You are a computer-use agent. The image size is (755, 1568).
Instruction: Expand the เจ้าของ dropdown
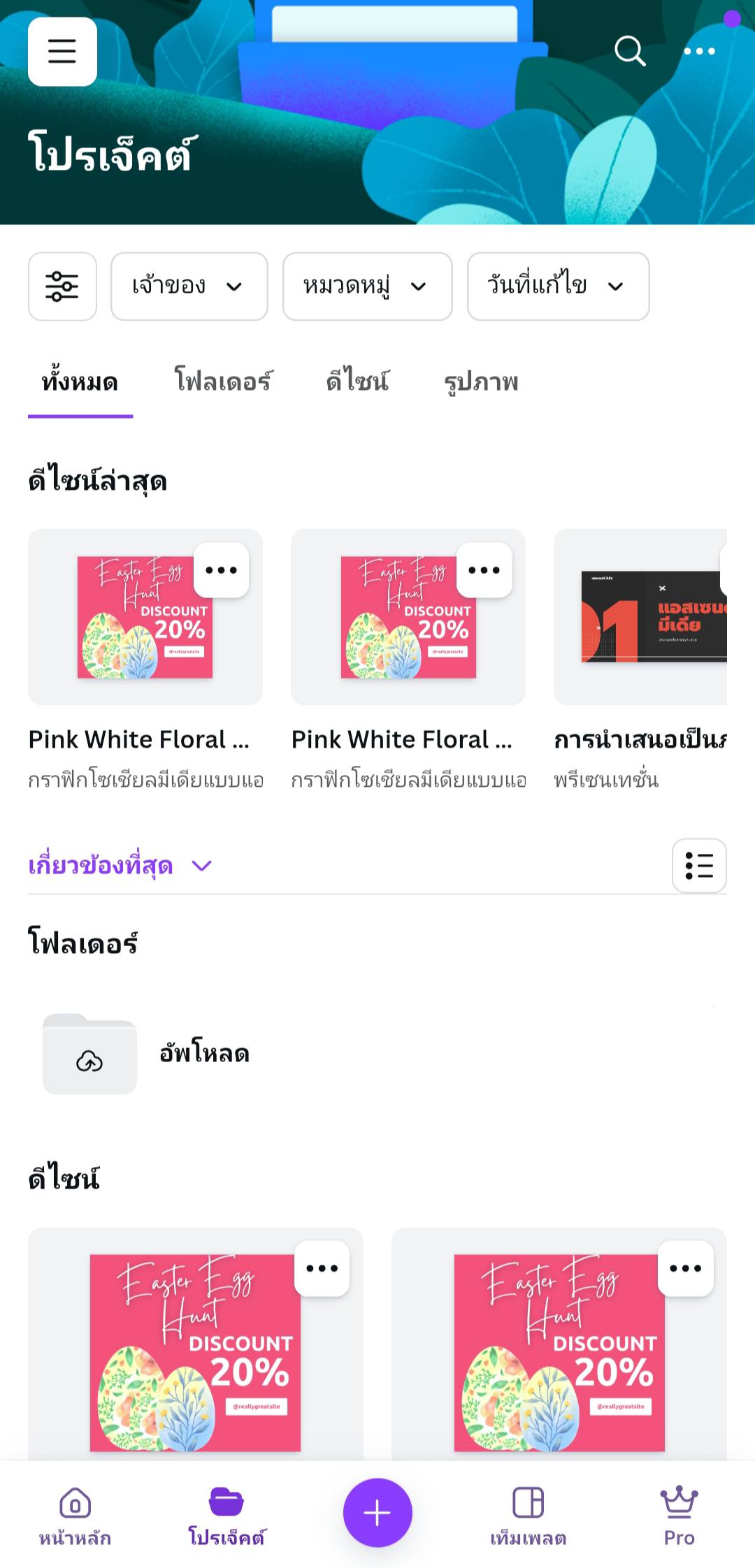(189, 286)
